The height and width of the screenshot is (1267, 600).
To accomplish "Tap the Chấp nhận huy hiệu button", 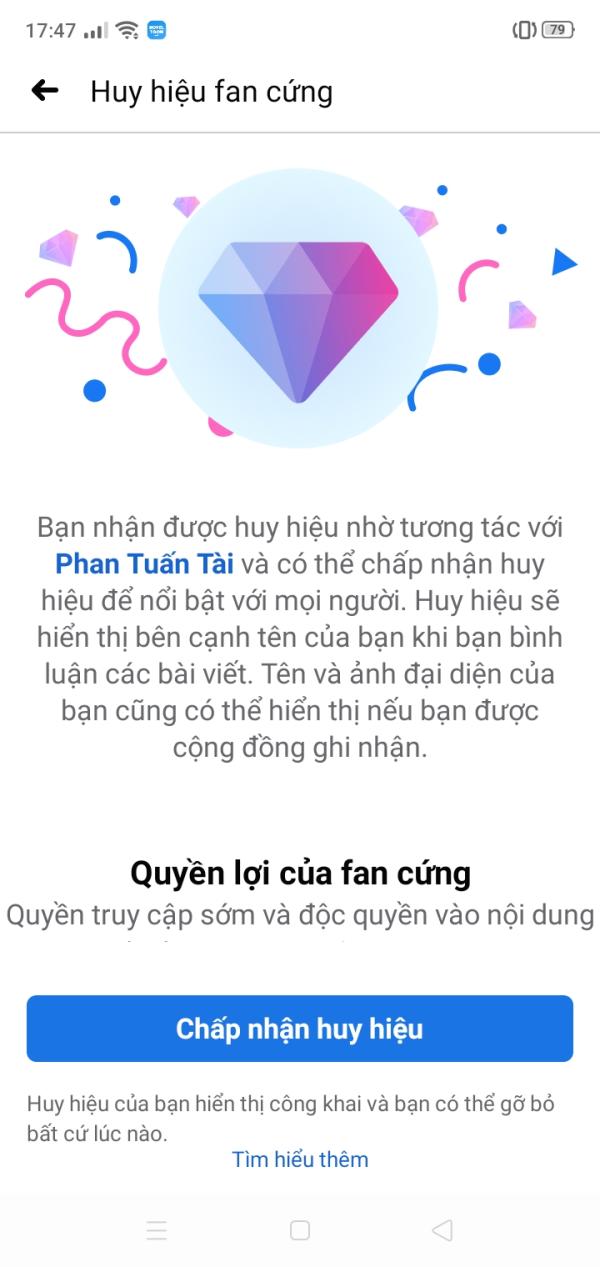I will coord(300,1028).
